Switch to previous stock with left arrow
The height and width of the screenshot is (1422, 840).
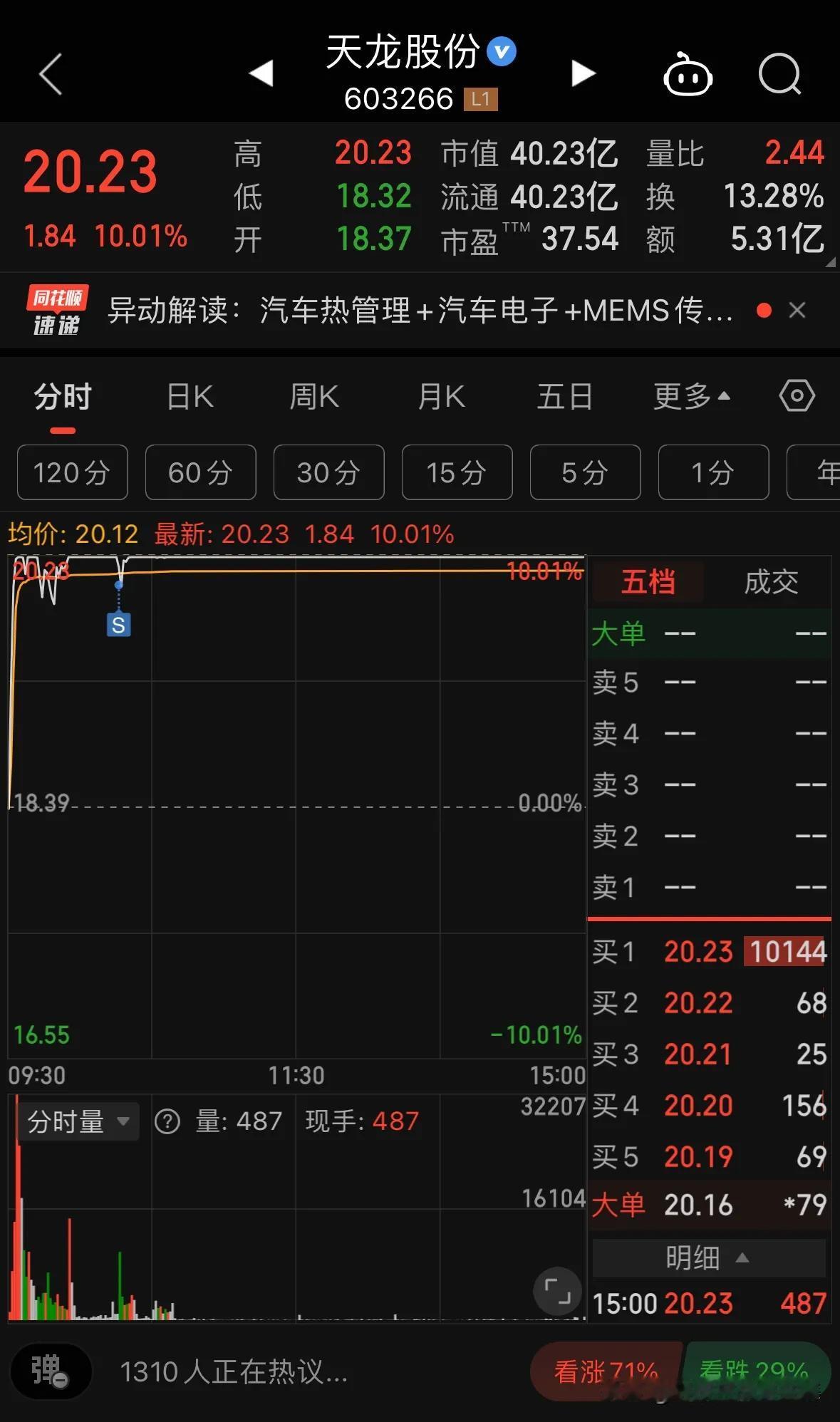[264, 72]
